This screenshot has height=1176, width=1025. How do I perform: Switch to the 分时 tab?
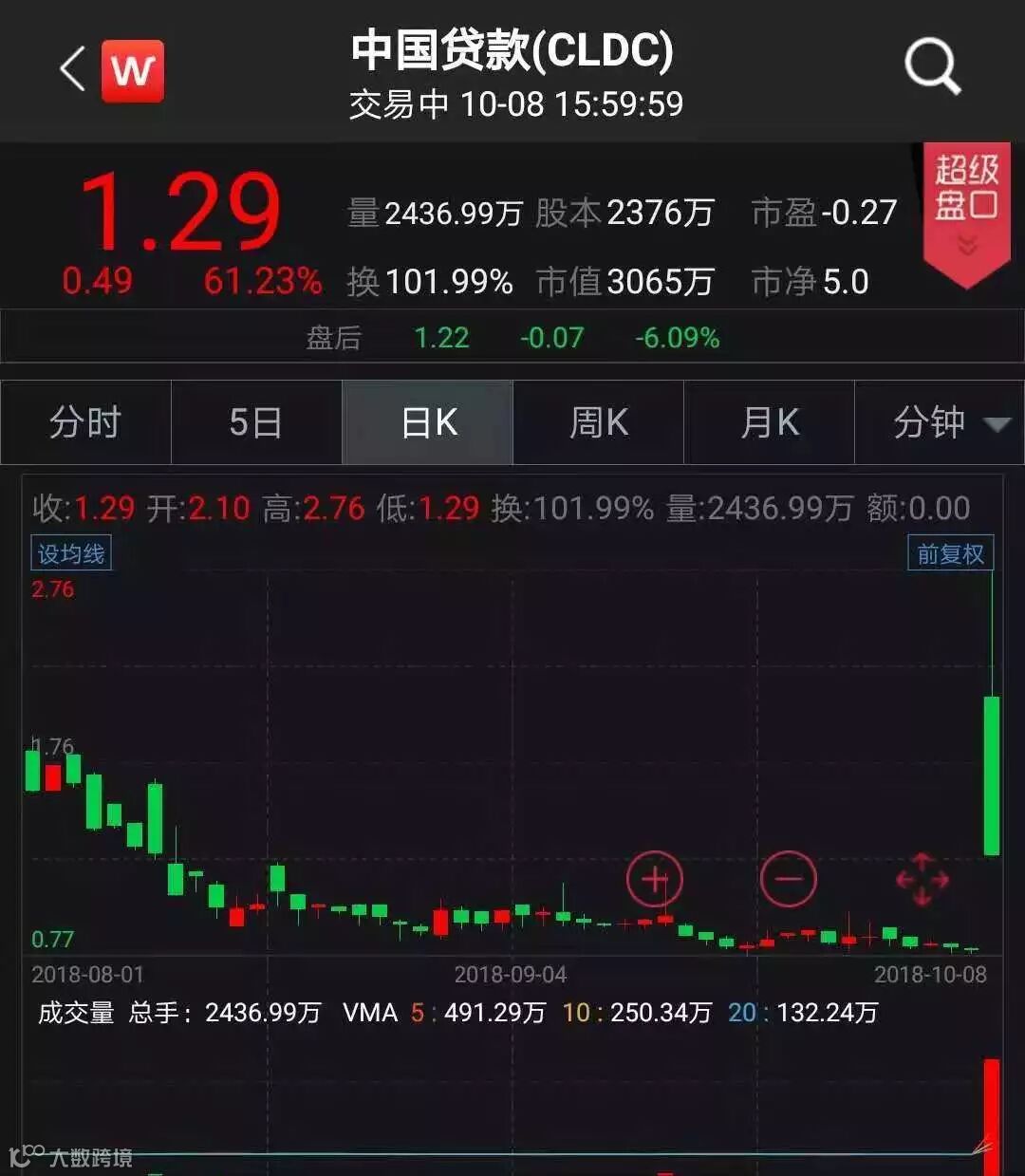(85, 422)
